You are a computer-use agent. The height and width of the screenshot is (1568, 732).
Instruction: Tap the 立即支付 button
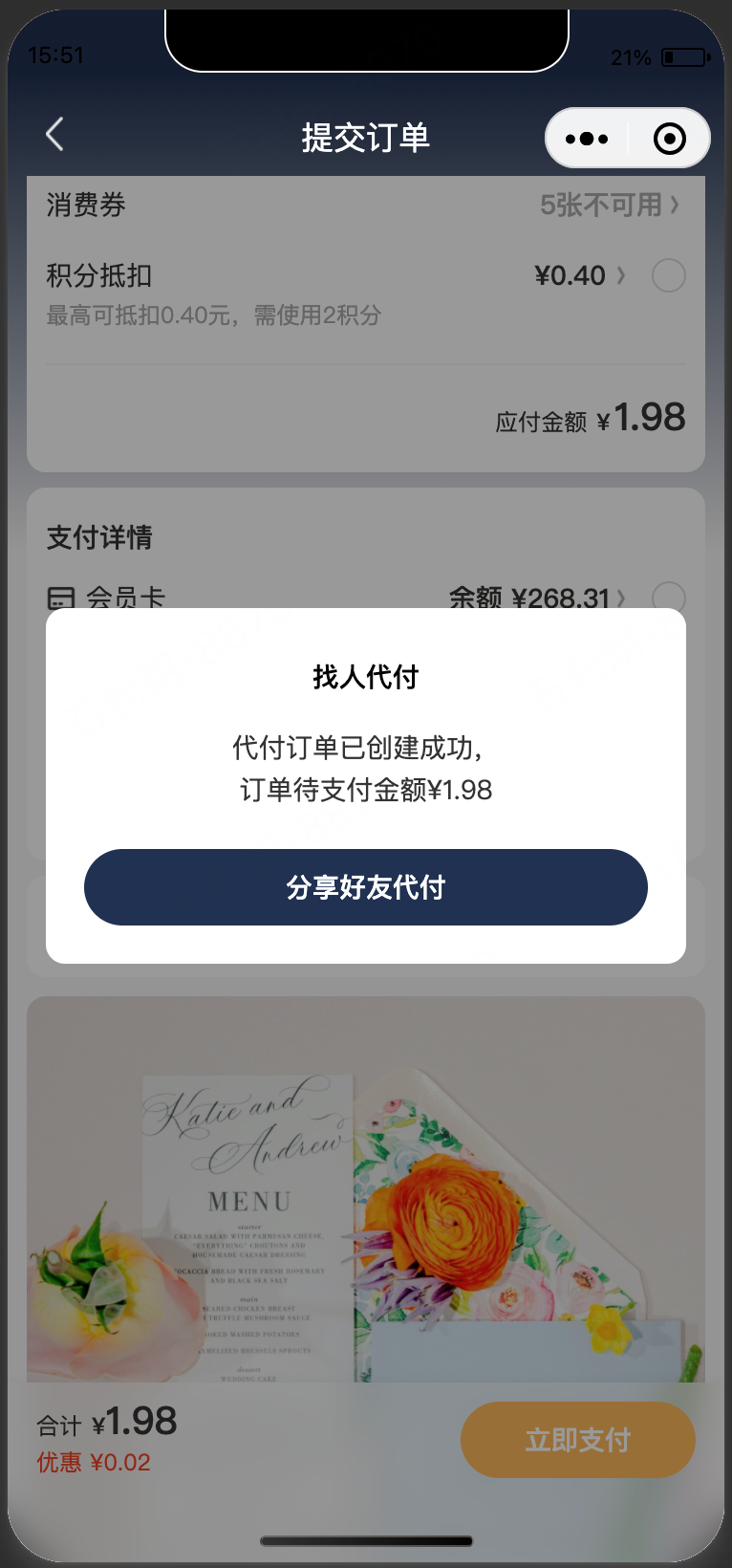[577, 1439]
